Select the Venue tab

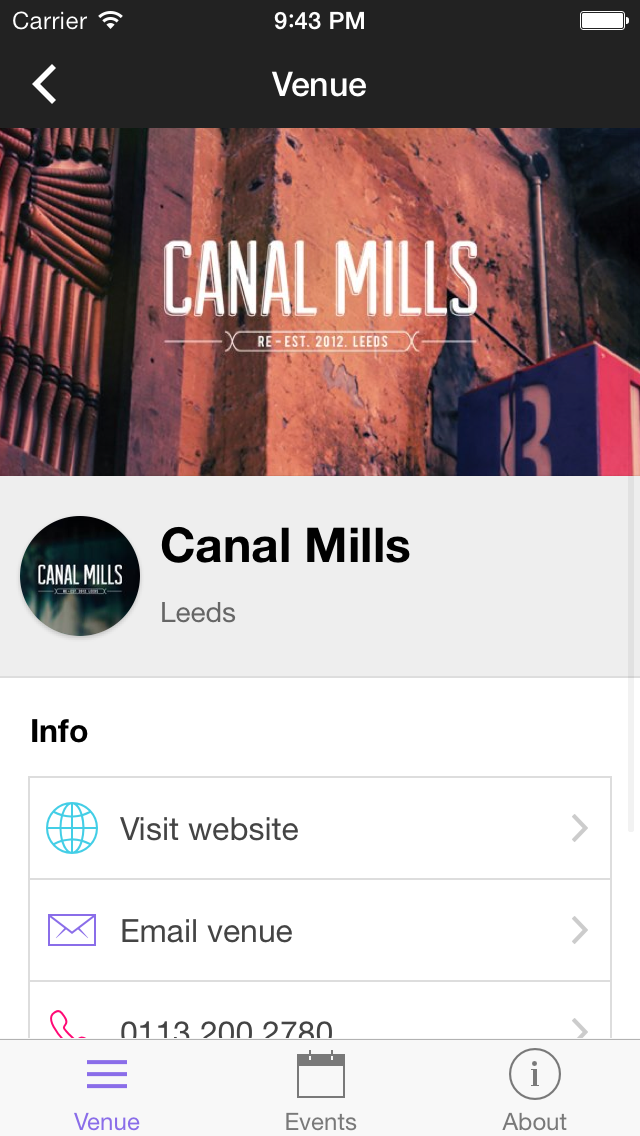coord(107,1090)
